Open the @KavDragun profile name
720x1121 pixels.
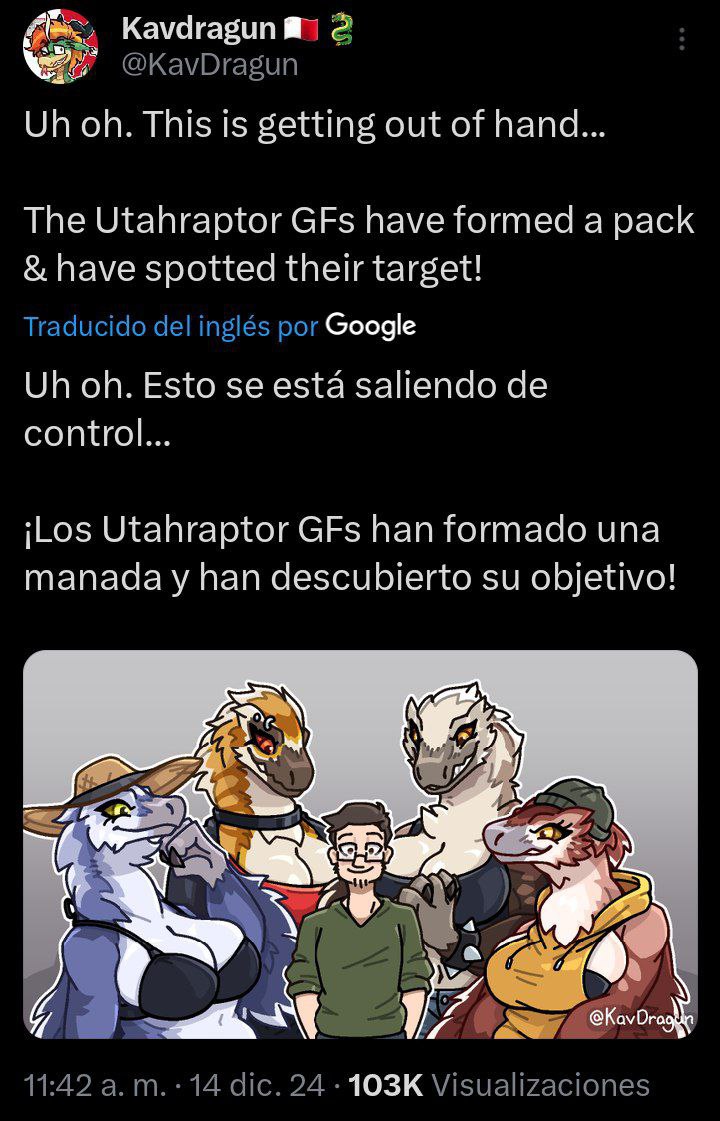point(210,65)
